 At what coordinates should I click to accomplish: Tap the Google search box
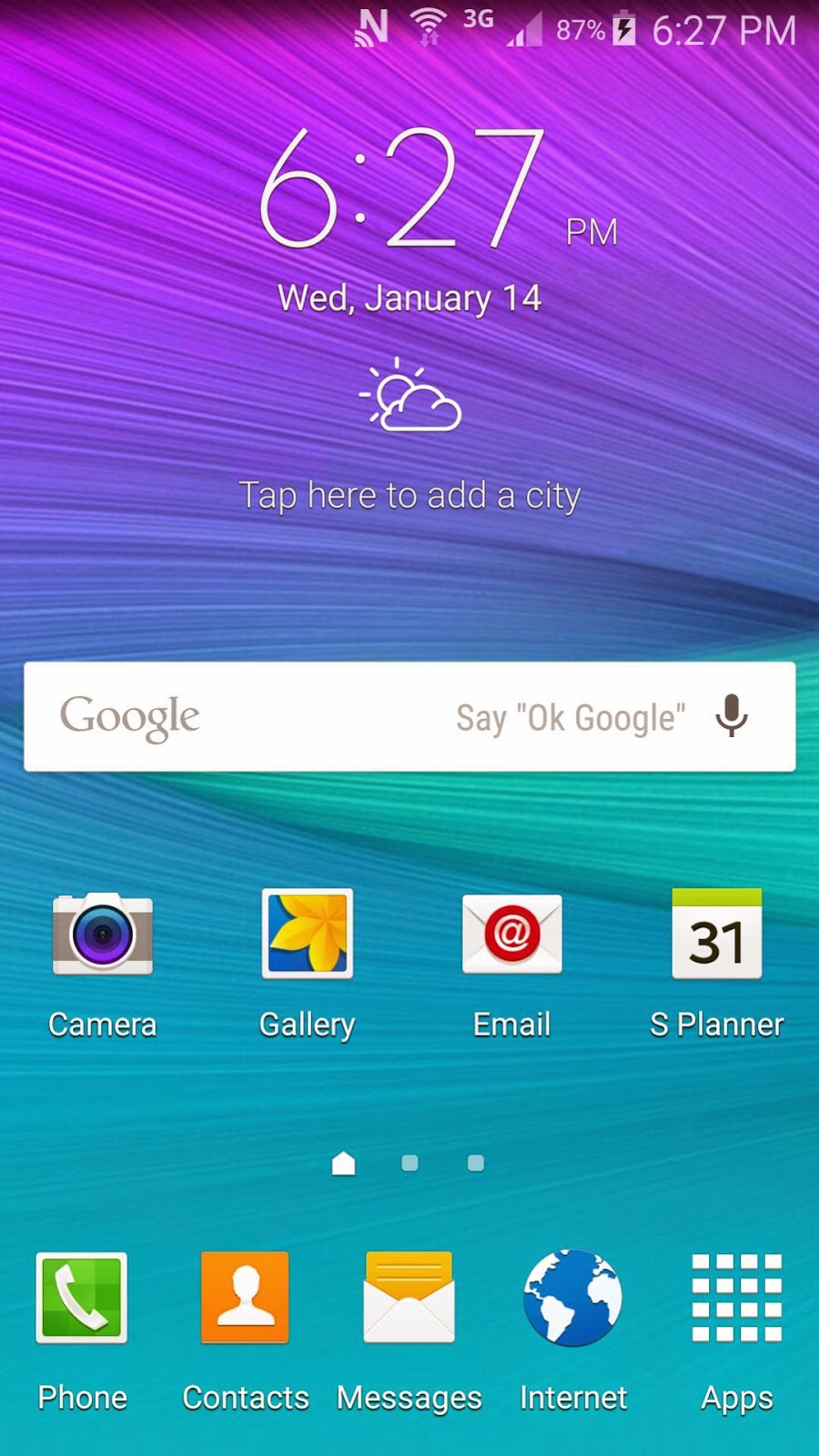pyautogui.click(x=273, y=717)
